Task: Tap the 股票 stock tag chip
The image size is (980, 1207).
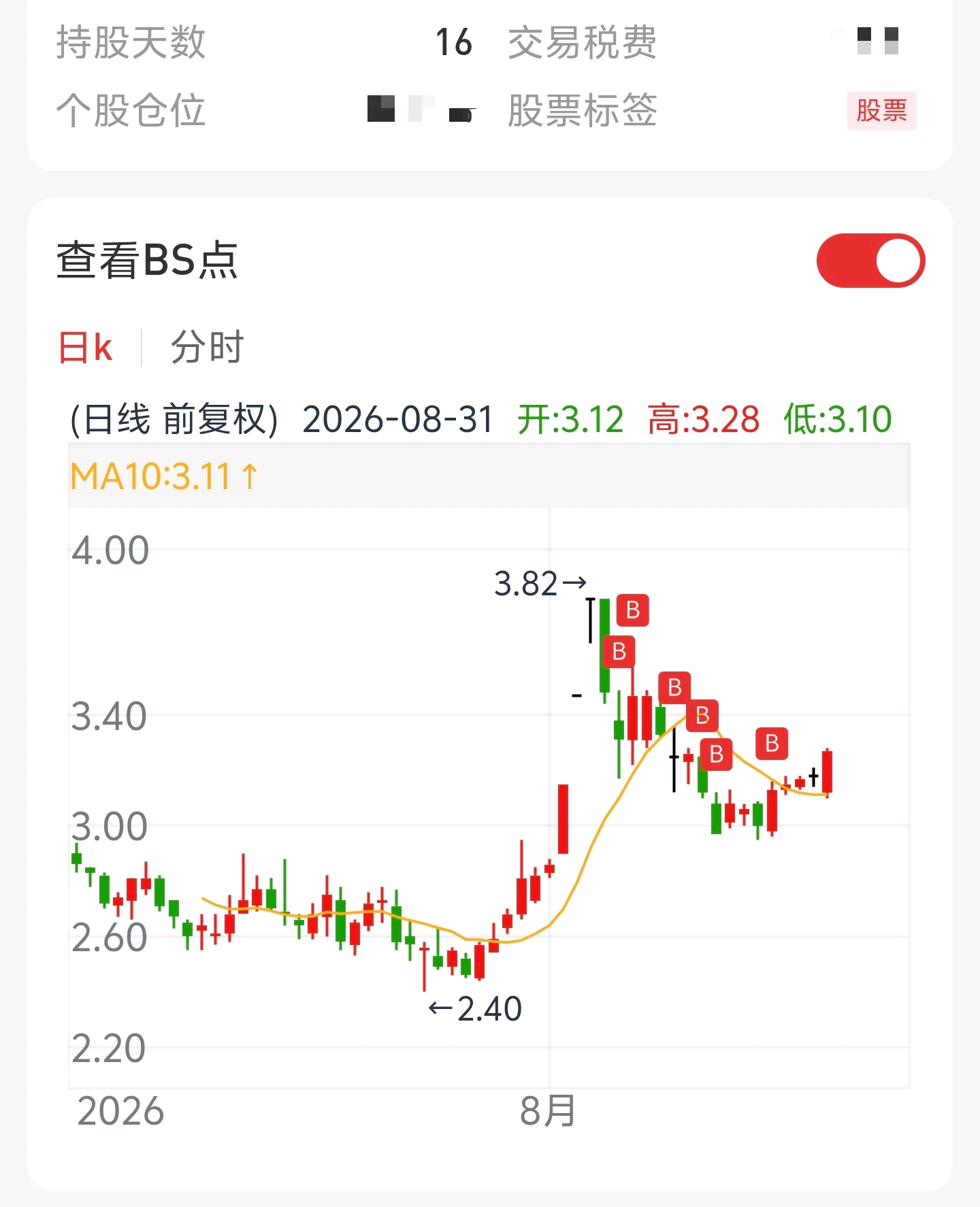Action: click(881, 111)
